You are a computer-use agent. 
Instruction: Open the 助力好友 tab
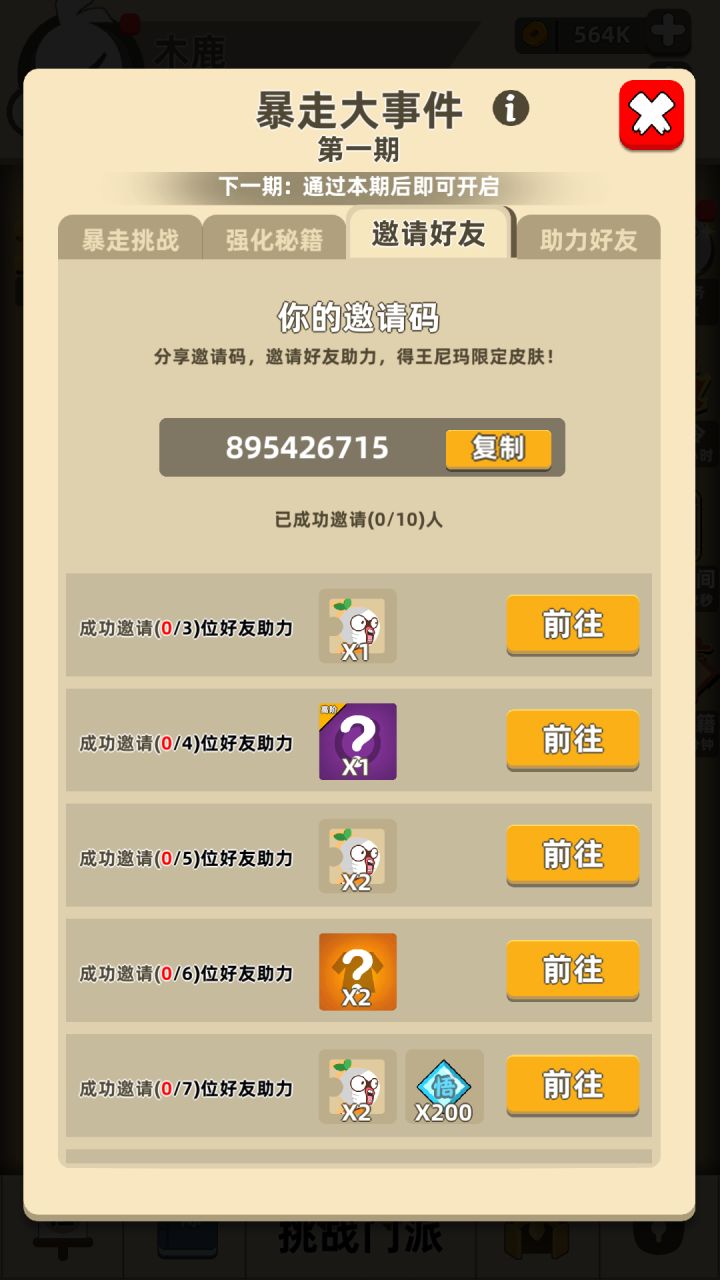[x=588, y=238]
